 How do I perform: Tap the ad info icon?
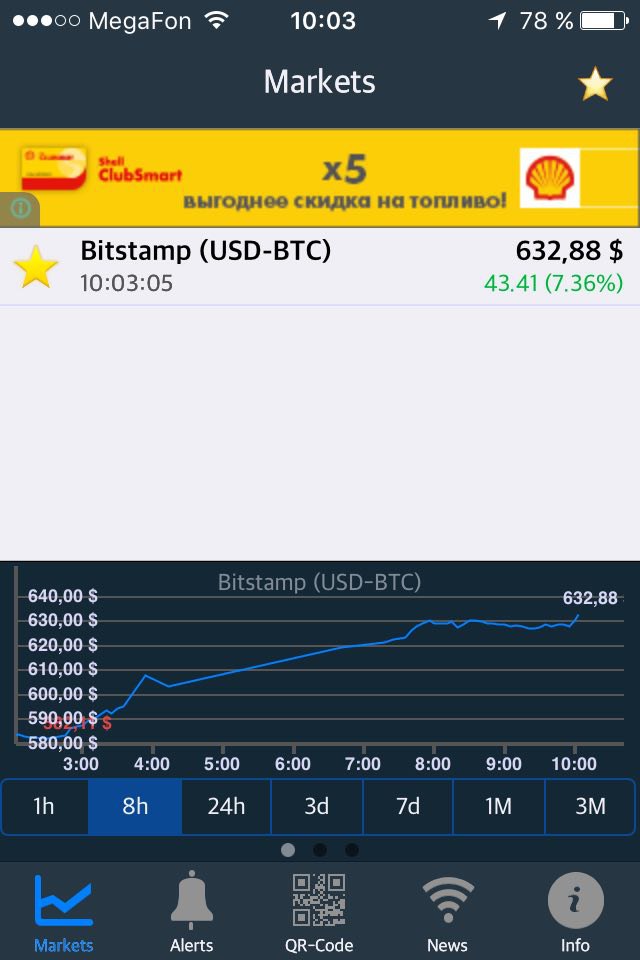pos(18,209)
